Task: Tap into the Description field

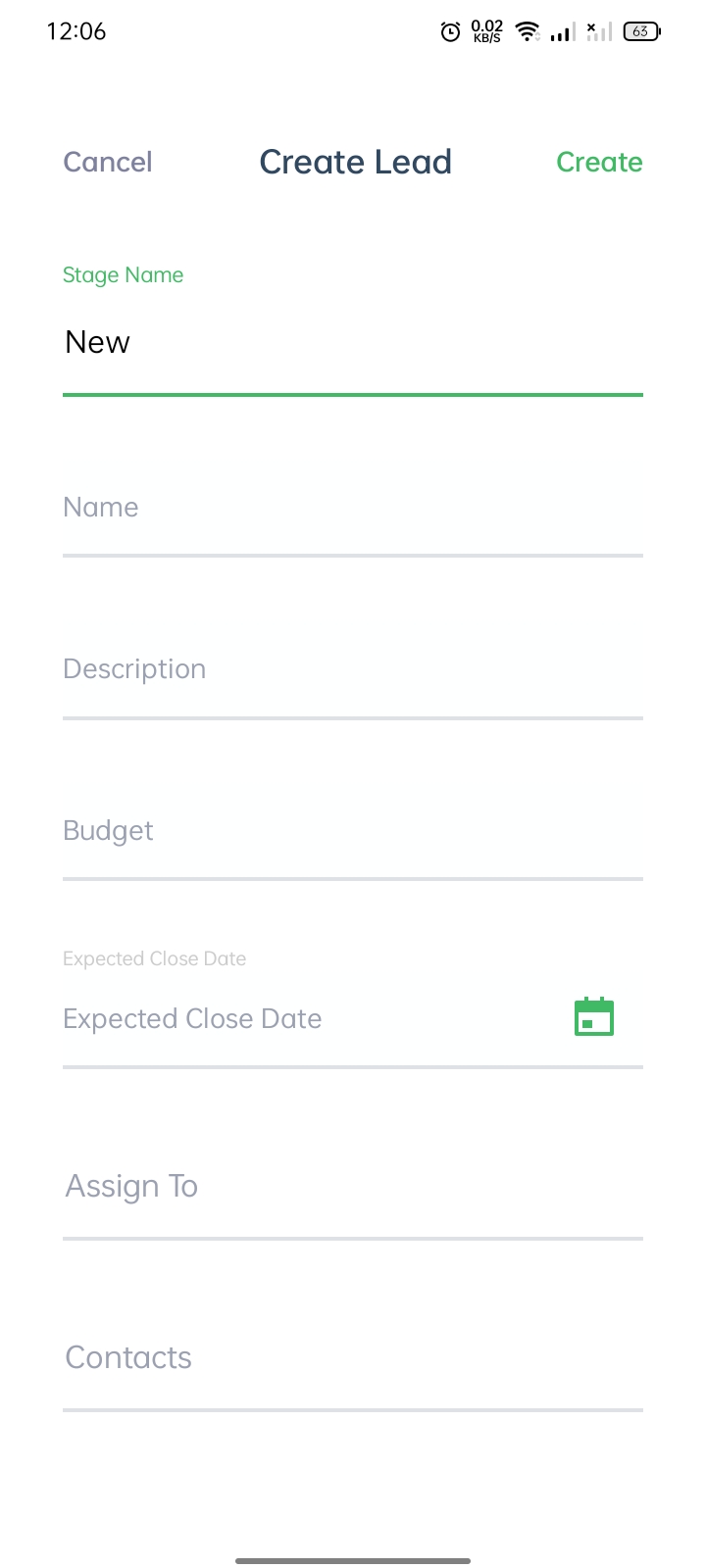Action: [353, 670]
